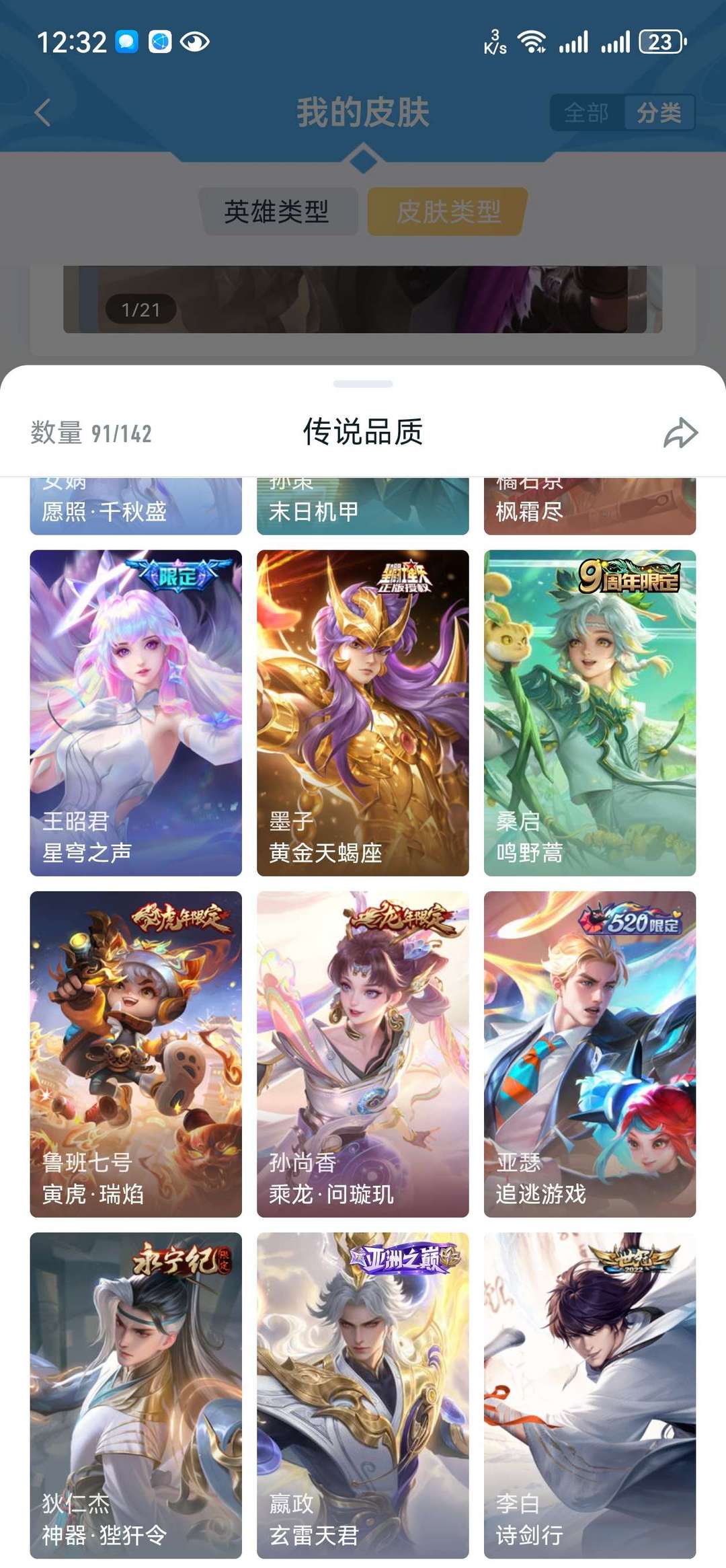This screenshot has height=1568, width=726.
Task: Tap the share icon beside 传说品质
Action: tap(680, 433)
